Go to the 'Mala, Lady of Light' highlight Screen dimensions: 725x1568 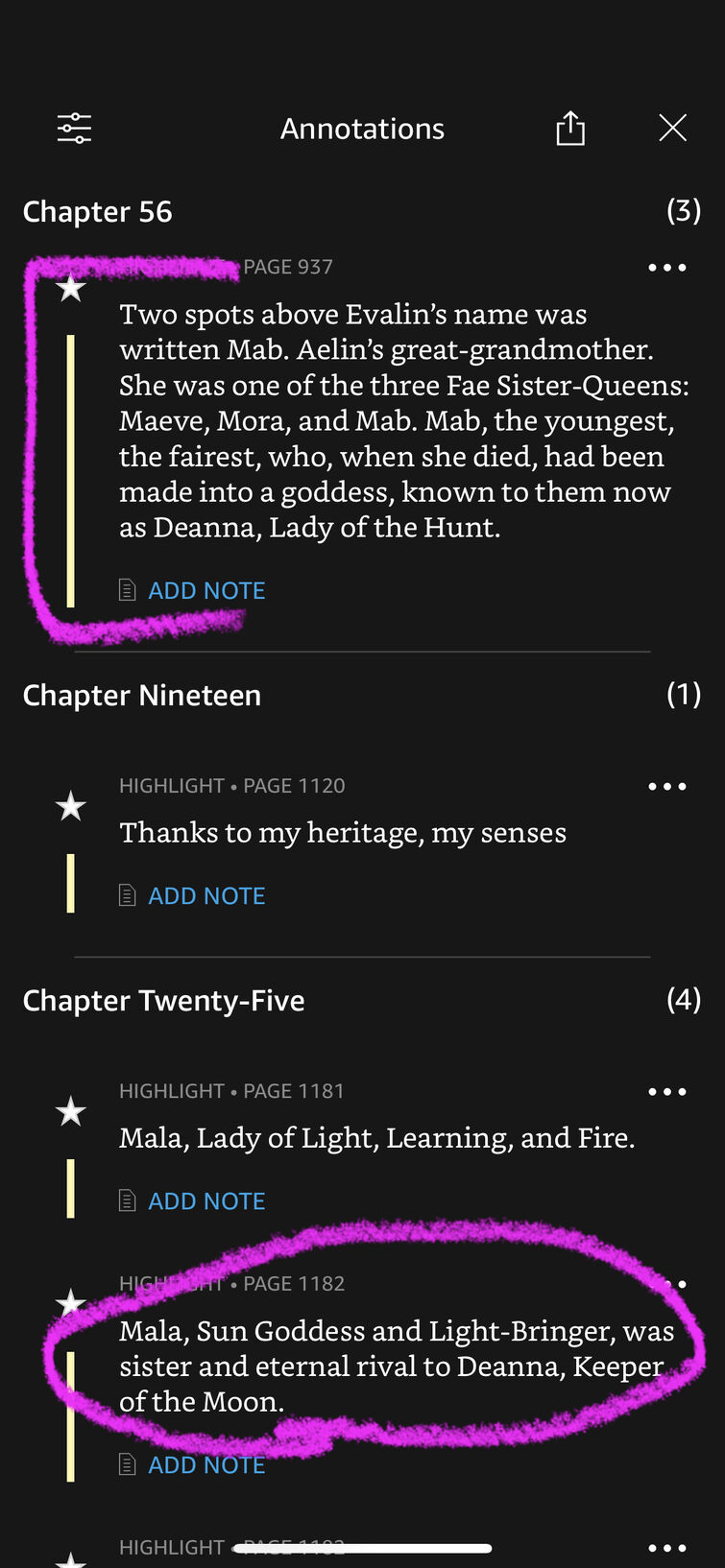tap(376, 1138)
